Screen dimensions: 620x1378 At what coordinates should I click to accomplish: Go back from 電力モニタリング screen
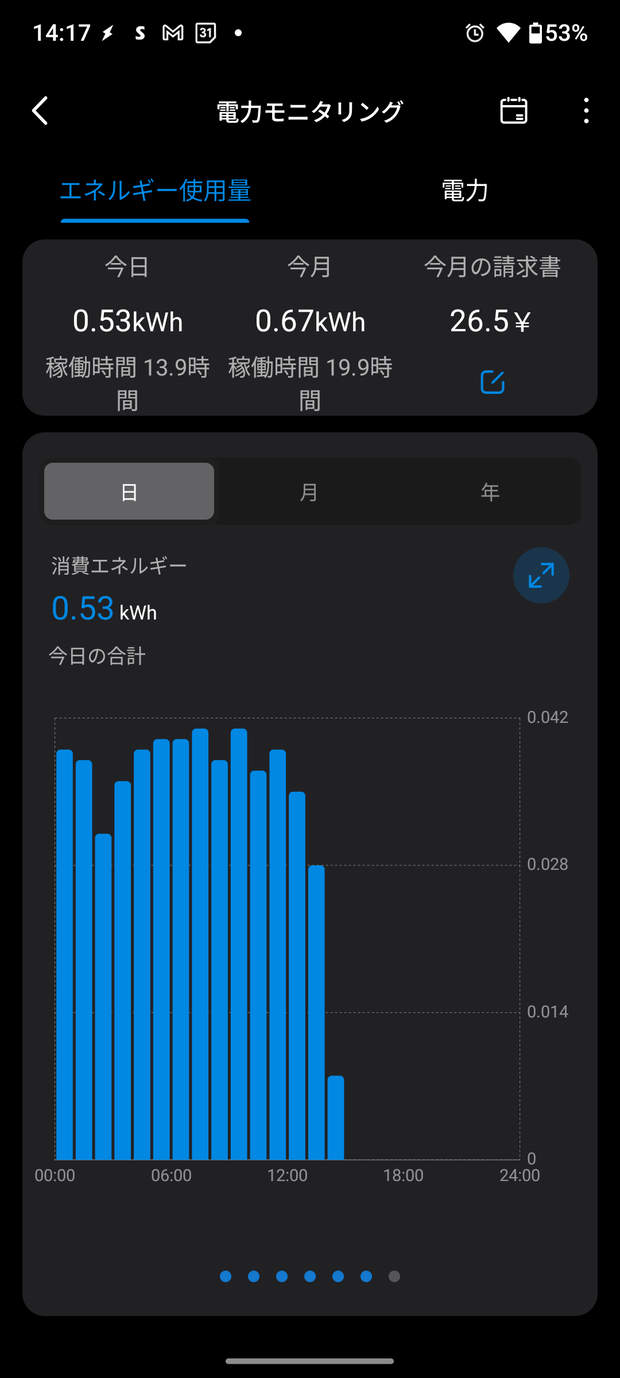click(x=40, y=111)
